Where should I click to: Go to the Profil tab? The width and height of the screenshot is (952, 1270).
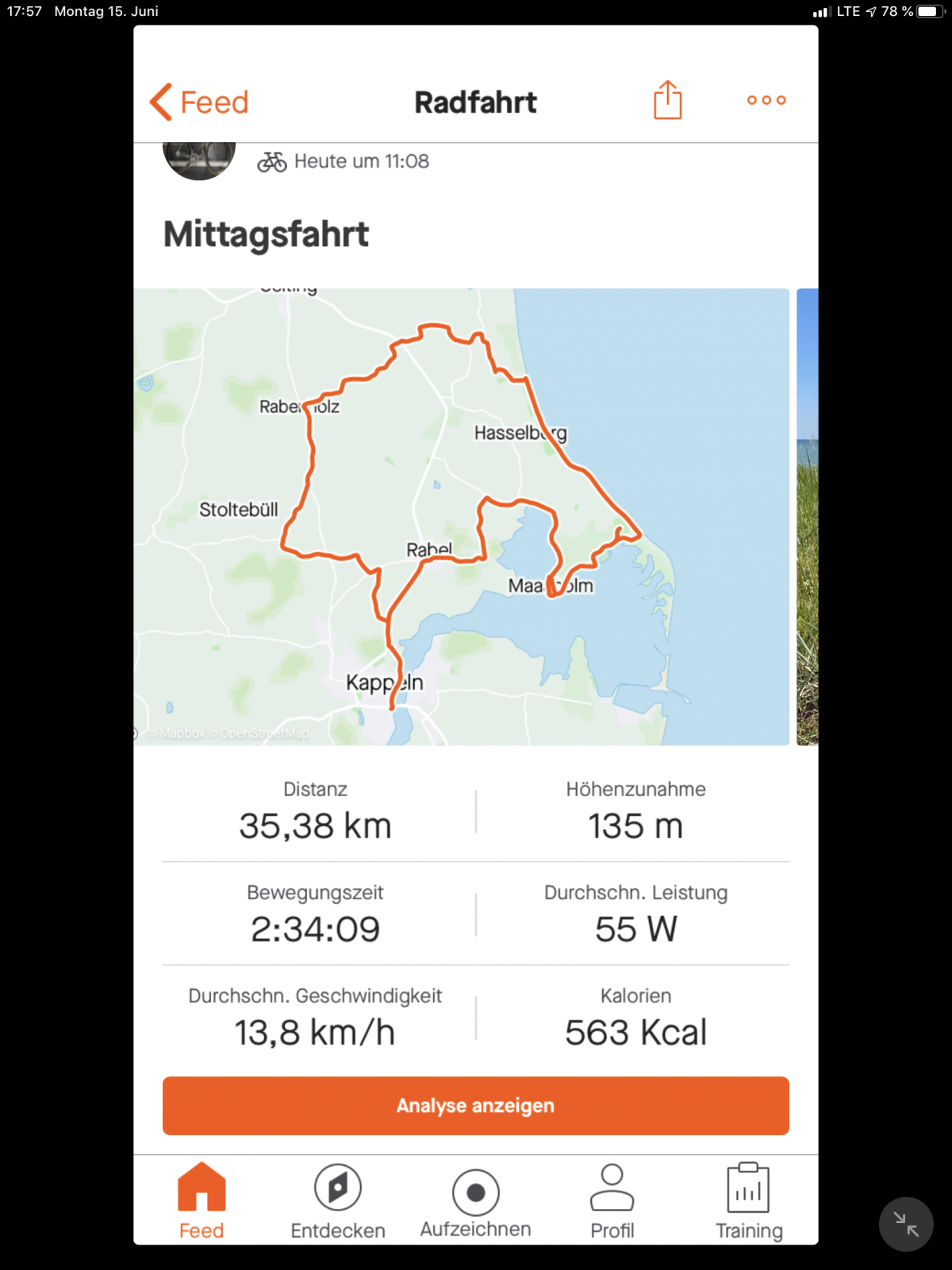tap(612, 1201)
